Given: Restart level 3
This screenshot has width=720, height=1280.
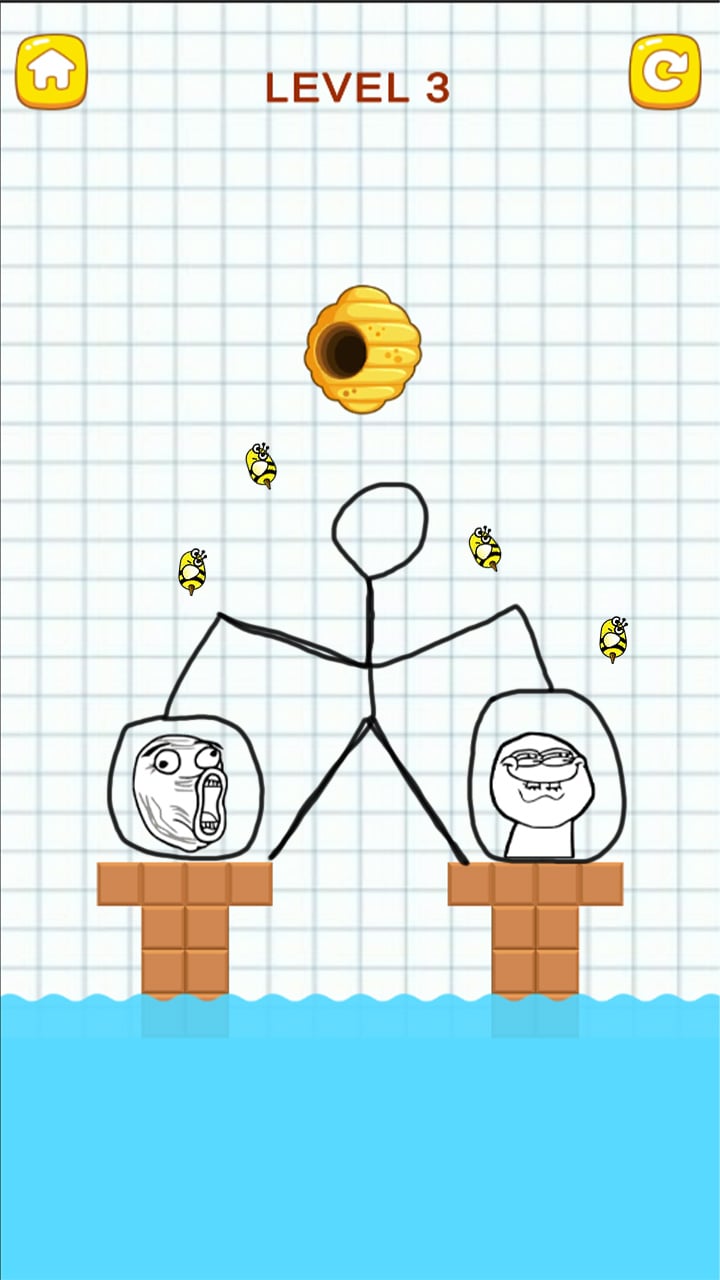Looking at the screenshot, I should click(x=665, y=71).
